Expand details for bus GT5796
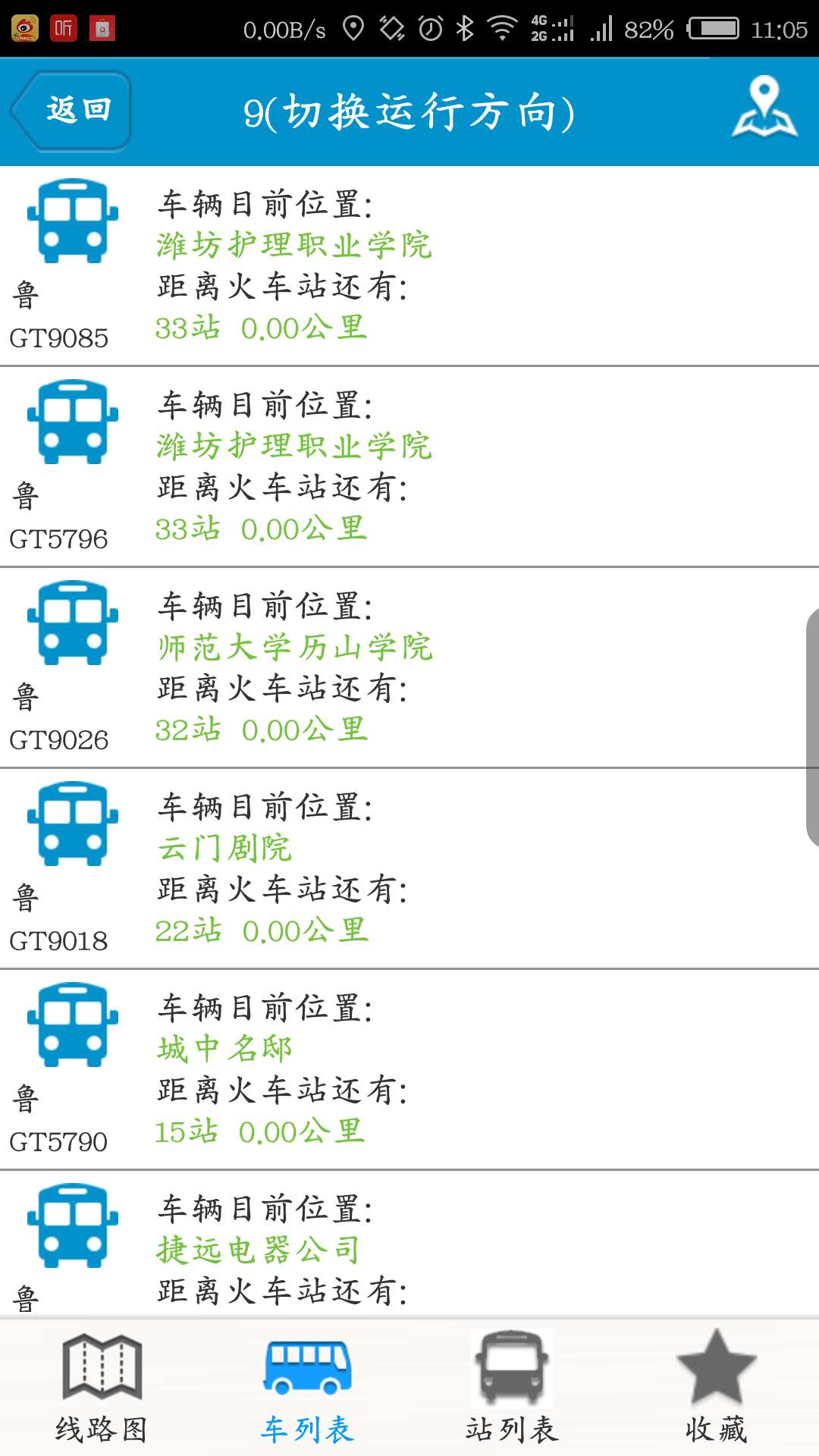819x1456 pixels. click(409, 463)
